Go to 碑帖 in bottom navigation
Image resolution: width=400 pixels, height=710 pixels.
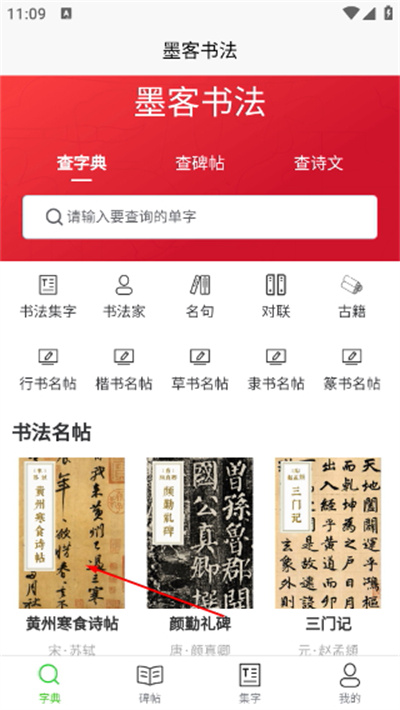click(x=150, y=683)
